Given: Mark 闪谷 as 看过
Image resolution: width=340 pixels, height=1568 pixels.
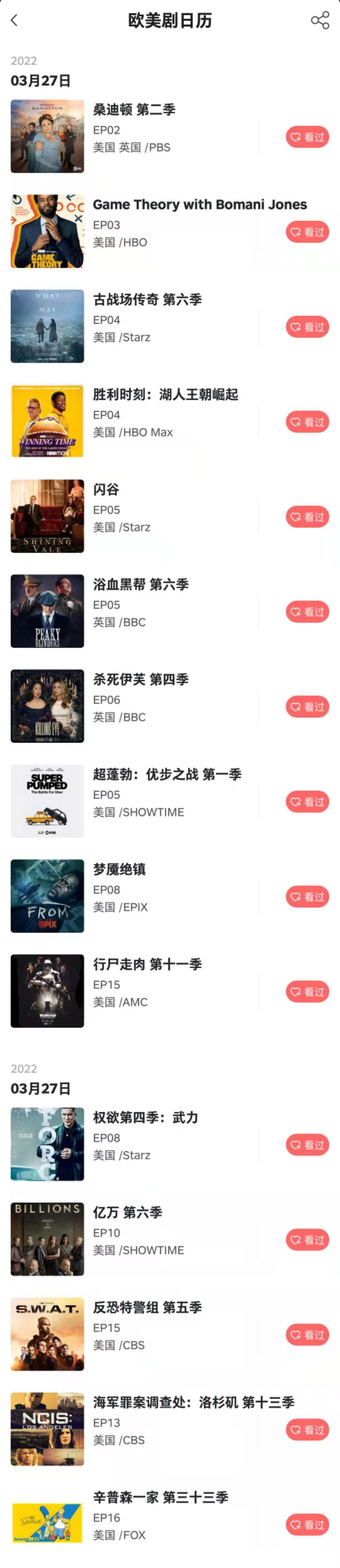Looking at the screenshot, I should pos(307,517).
